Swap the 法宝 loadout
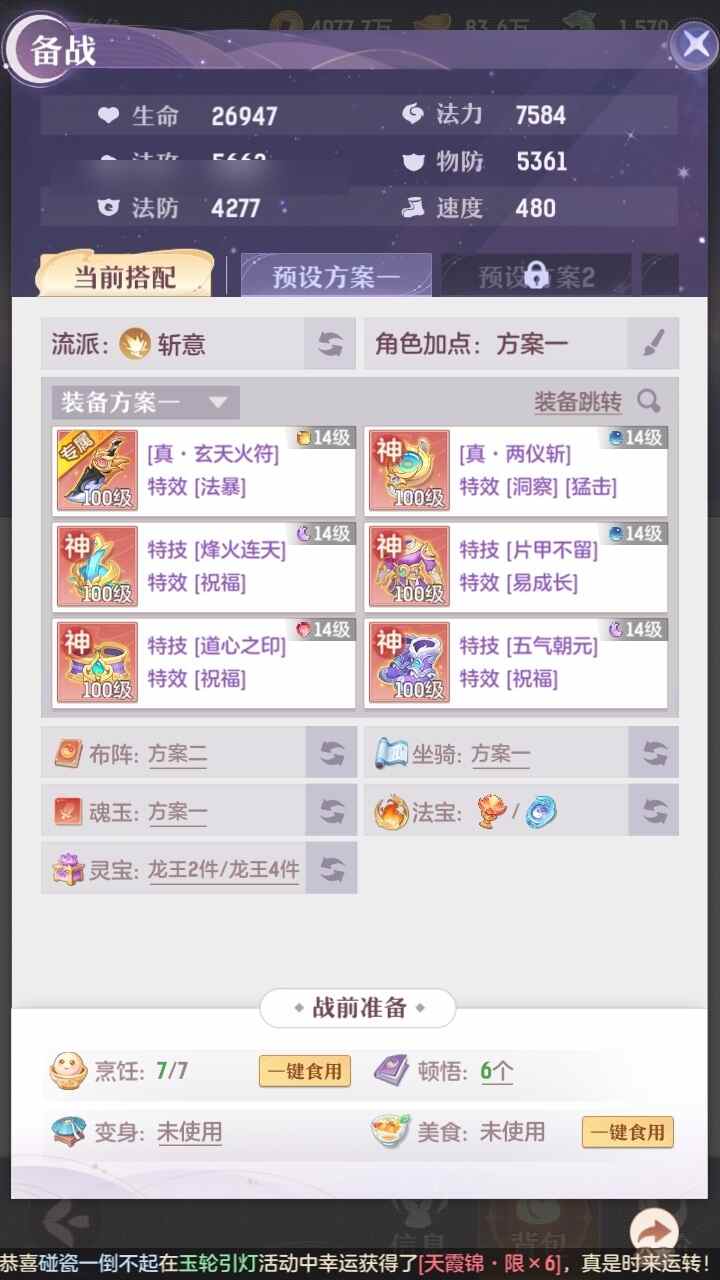This screenshot has height=1280, width=720. tap(653, 811)
